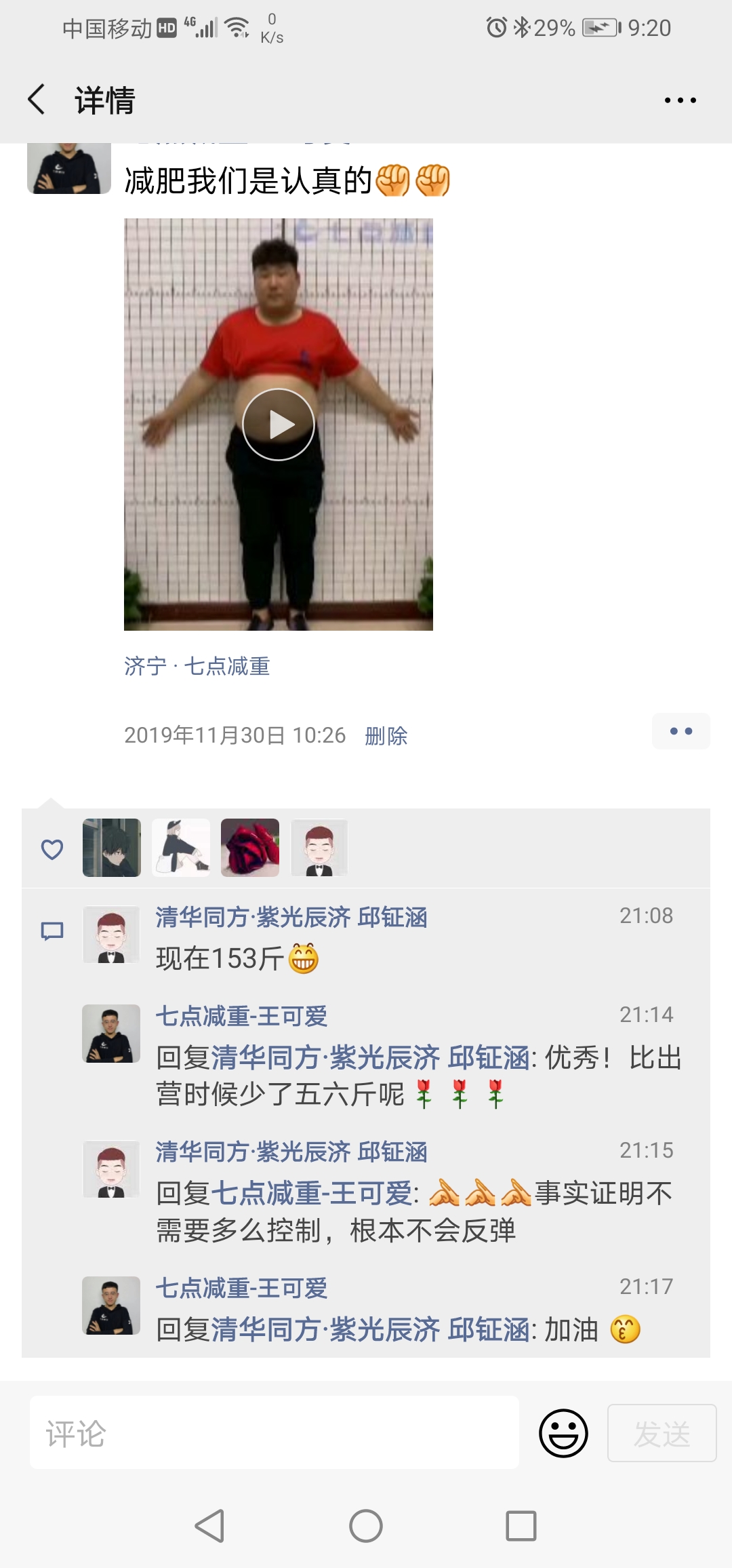Open recent apps with the square button
Viewport: 732px width, 1568px height.
coord(521,1527)
